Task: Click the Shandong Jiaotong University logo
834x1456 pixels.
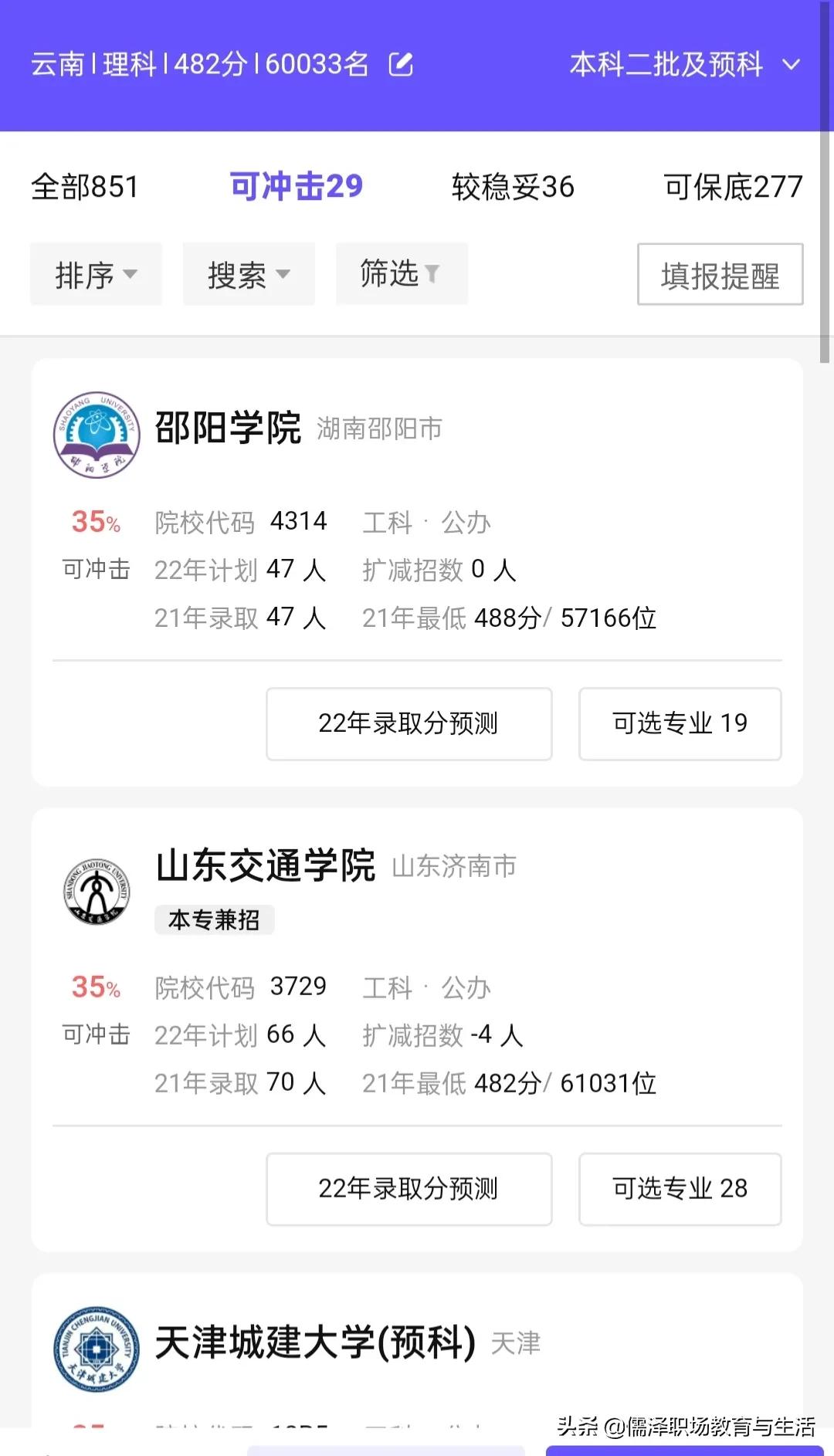Action: coord(95,892)
